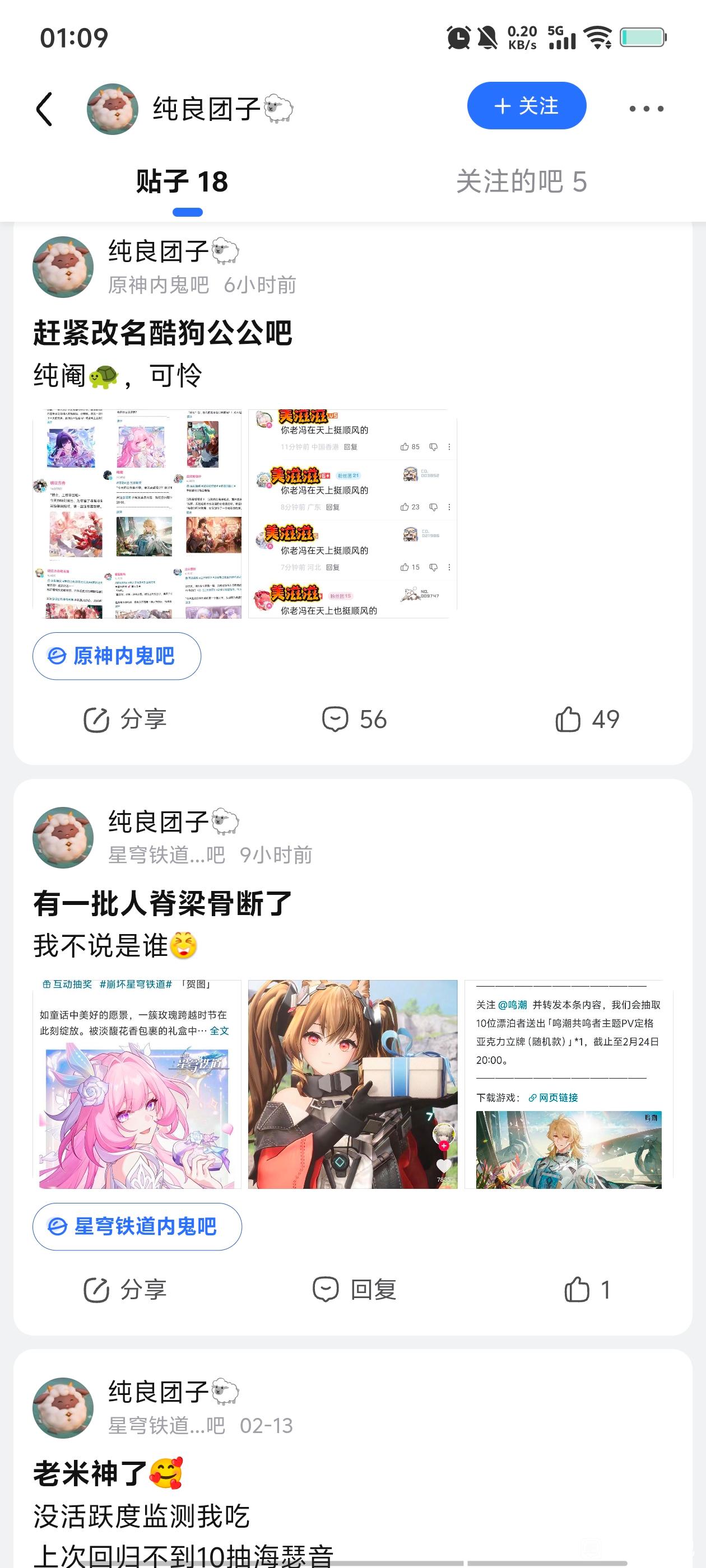View the 56 comments on the first post

pyautogui.click(x=354, y=720)
